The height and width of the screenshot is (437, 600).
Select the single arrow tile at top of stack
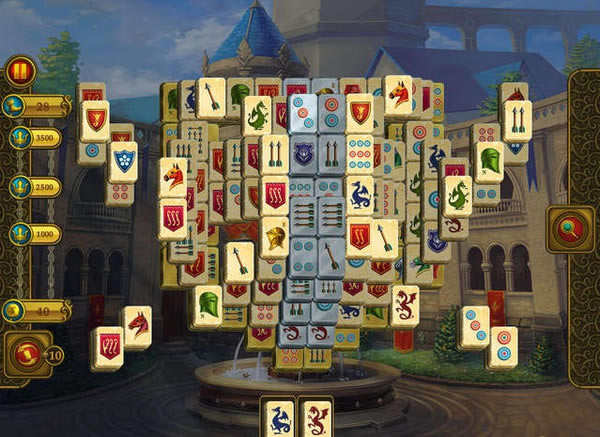[212, 98]
